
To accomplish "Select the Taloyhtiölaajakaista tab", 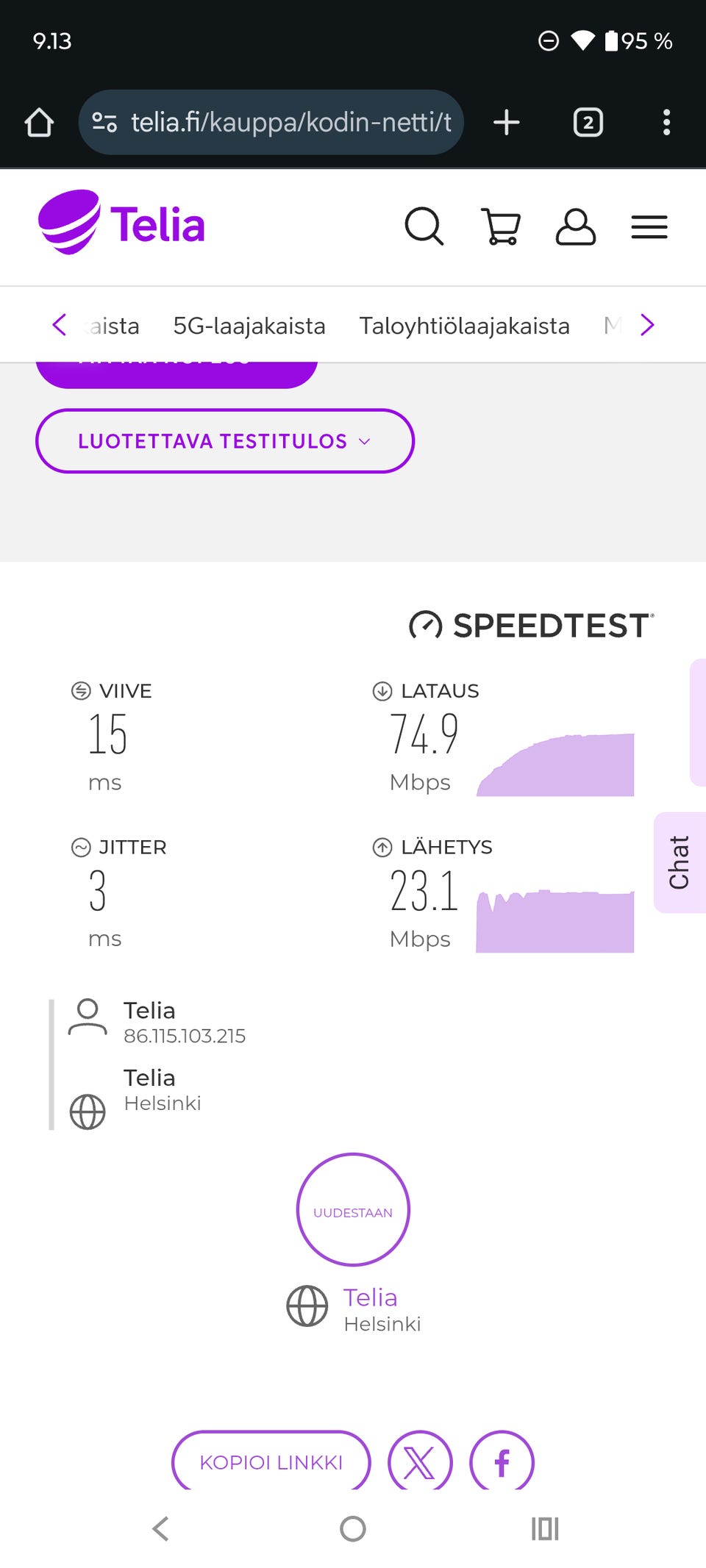I will tap(464, 326).
